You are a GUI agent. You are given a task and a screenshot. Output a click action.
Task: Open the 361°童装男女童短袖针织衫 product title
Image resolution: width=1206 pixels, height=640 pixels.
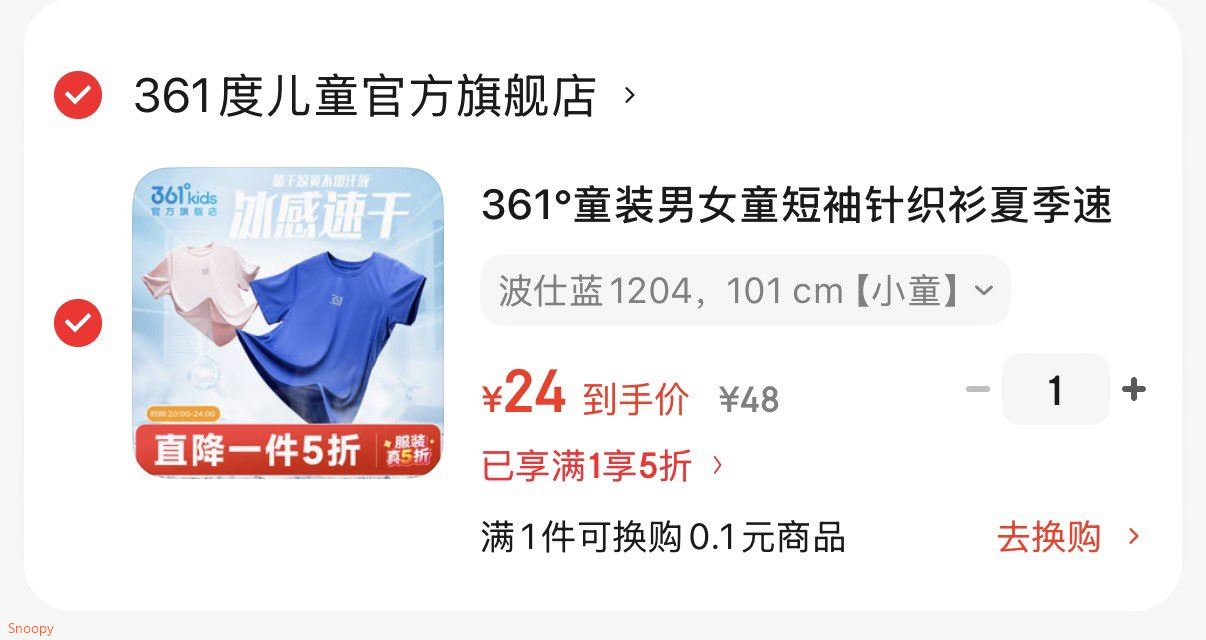796,206
